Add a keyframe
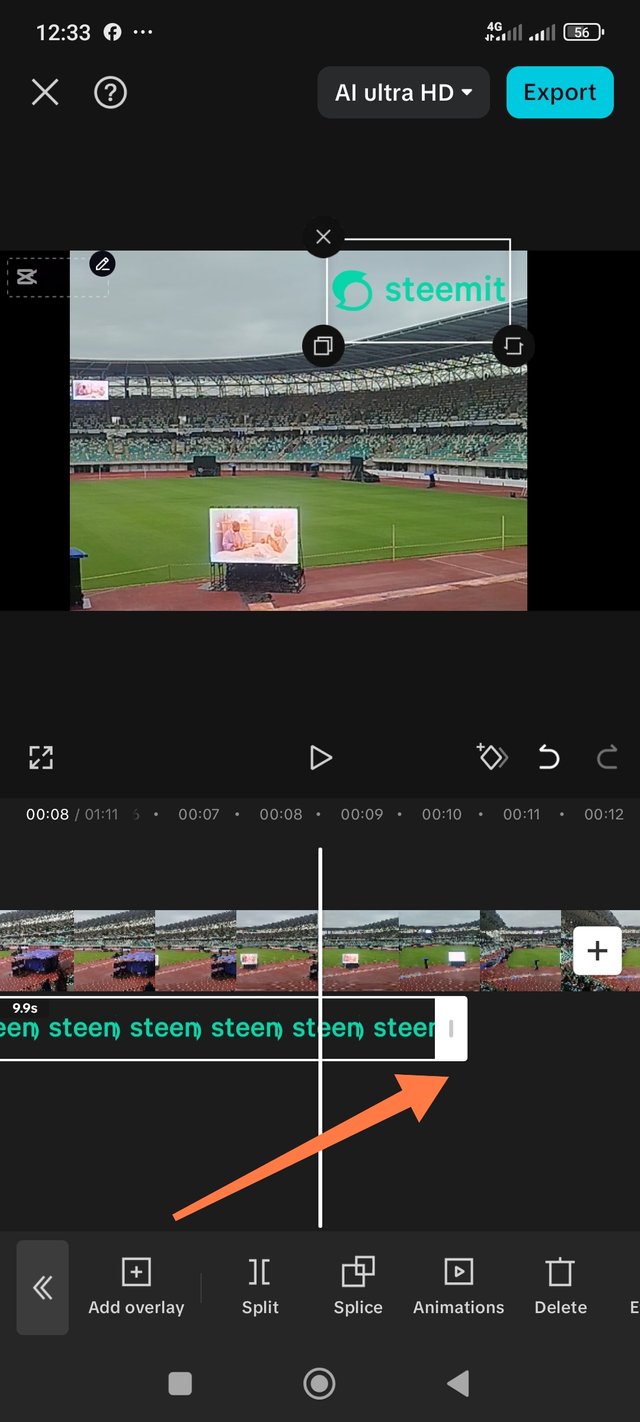This screenshot has width=640, height=1422. click(x=492, y=757)
